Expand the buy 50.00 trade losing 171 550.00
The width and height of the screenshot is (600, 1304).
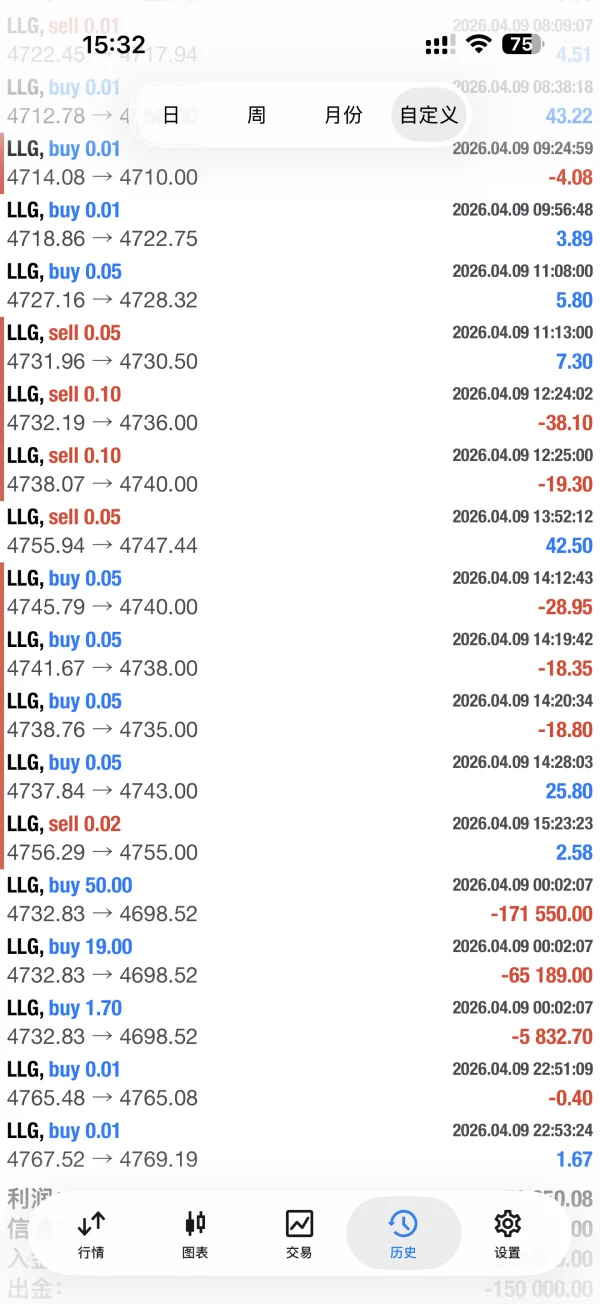click(300, 899)
